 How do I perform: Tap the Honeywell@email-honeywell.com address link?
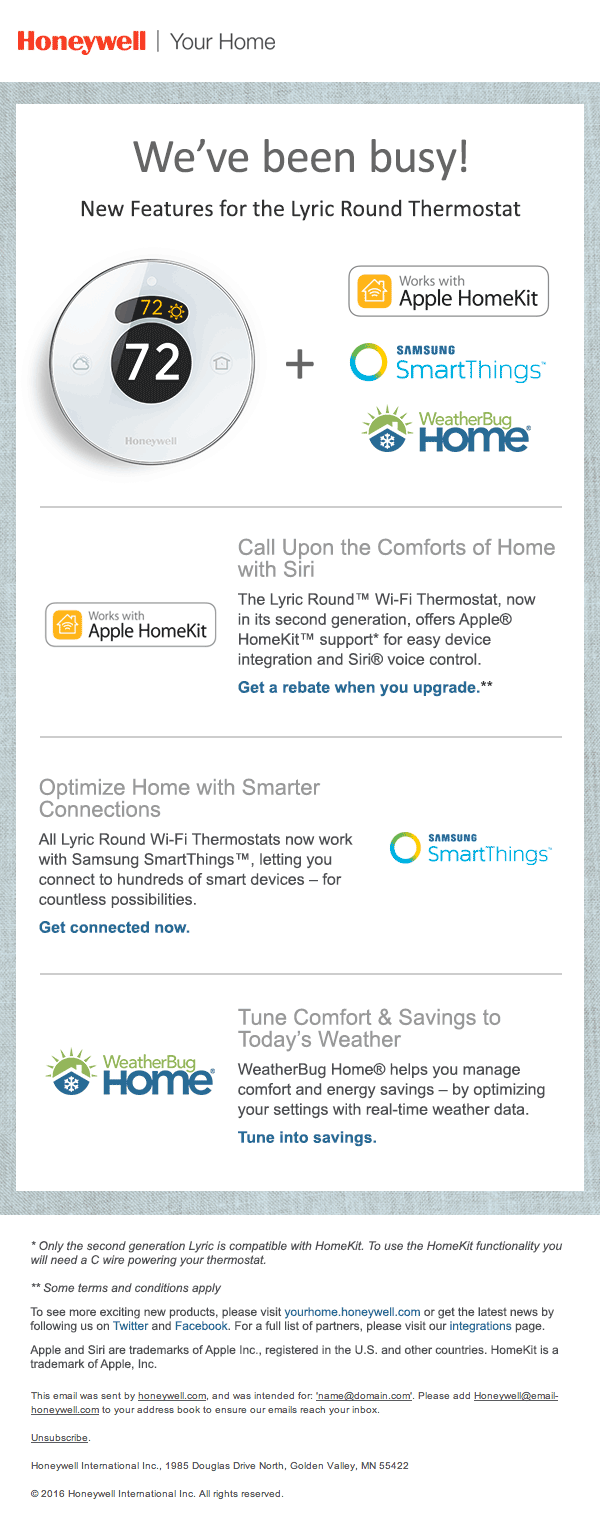515,1395
